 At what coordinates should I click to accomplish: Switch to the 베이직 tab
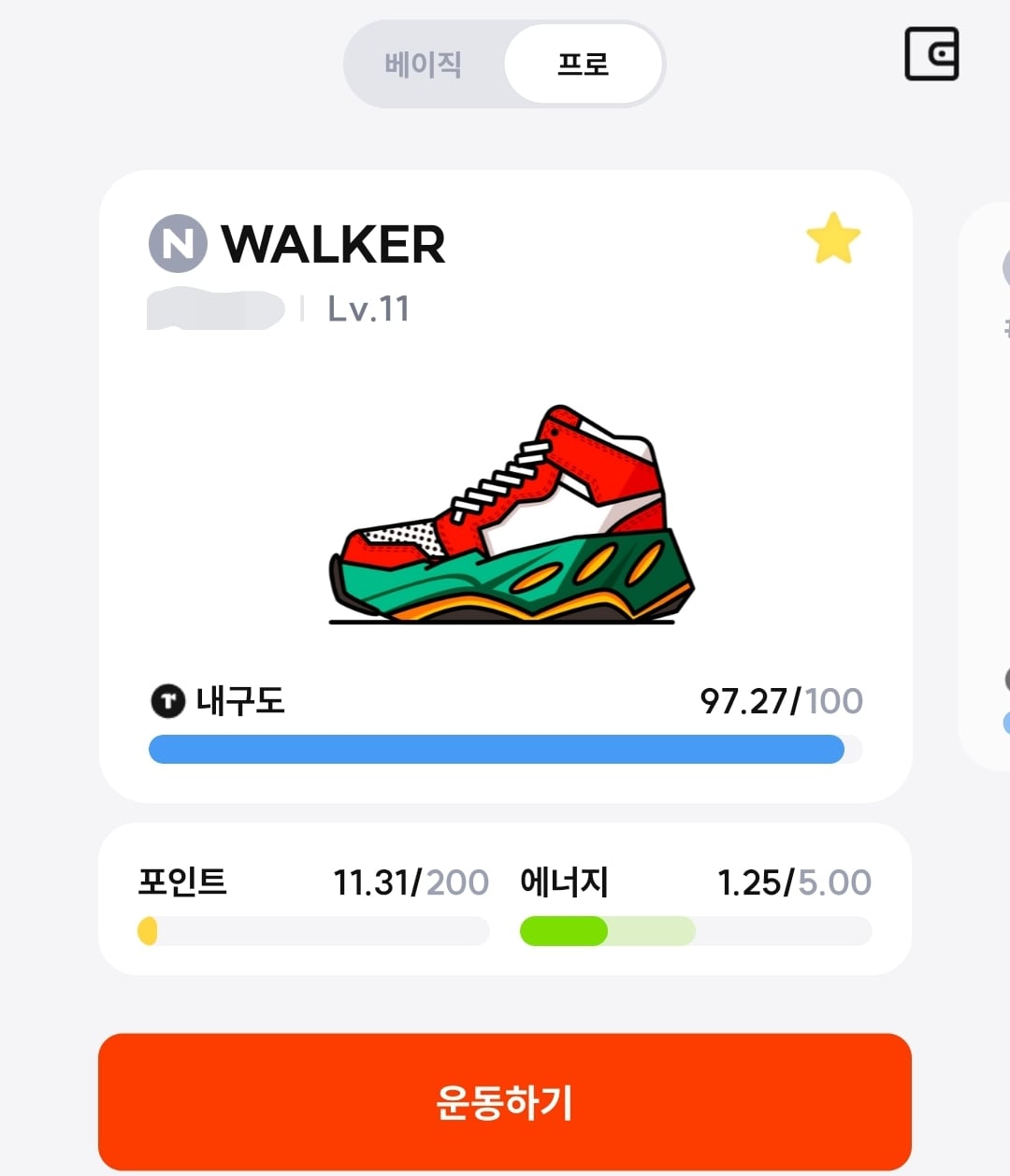click(423, 64)
